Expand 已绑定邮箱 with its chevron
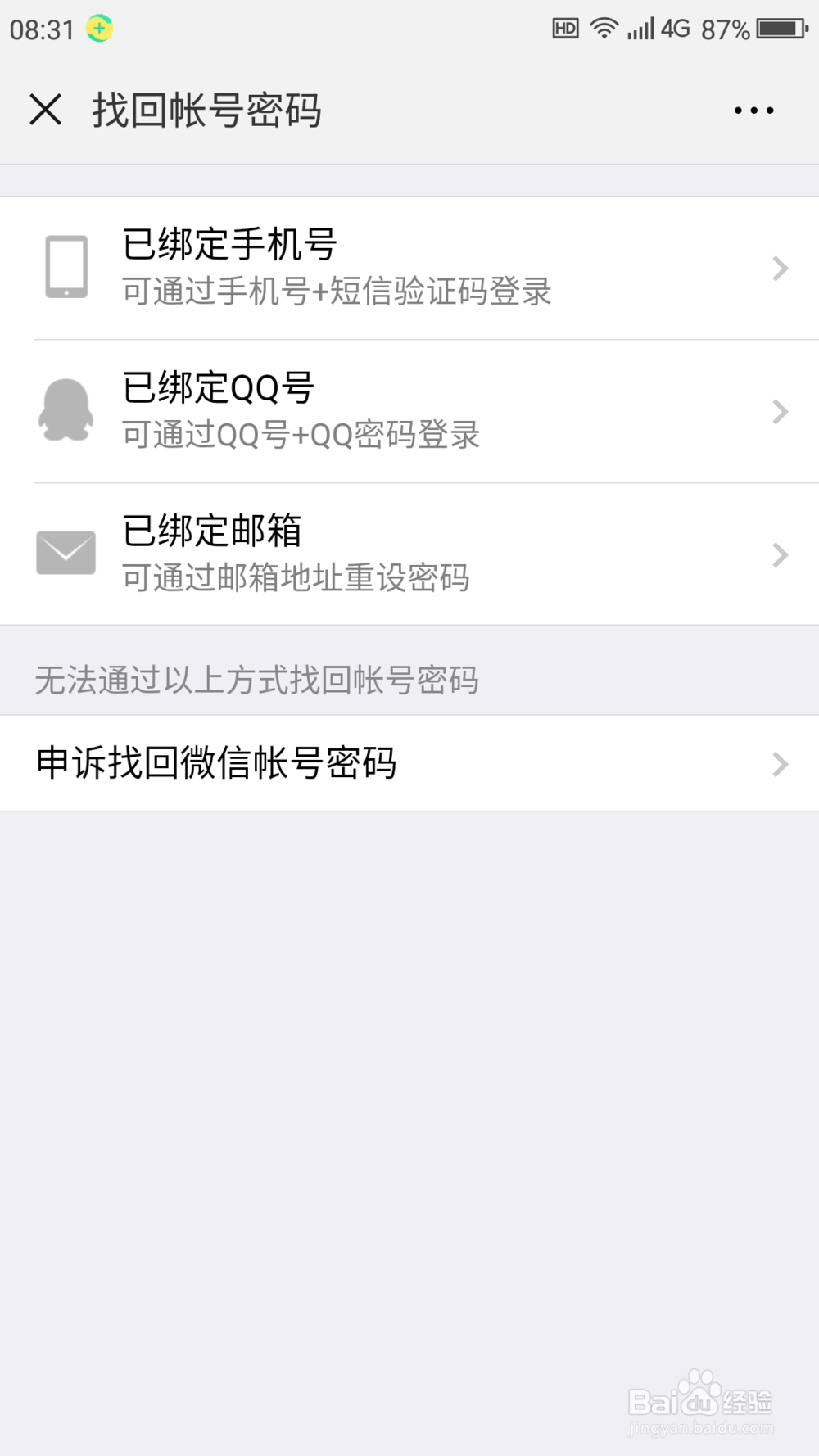 coord(779,555)
